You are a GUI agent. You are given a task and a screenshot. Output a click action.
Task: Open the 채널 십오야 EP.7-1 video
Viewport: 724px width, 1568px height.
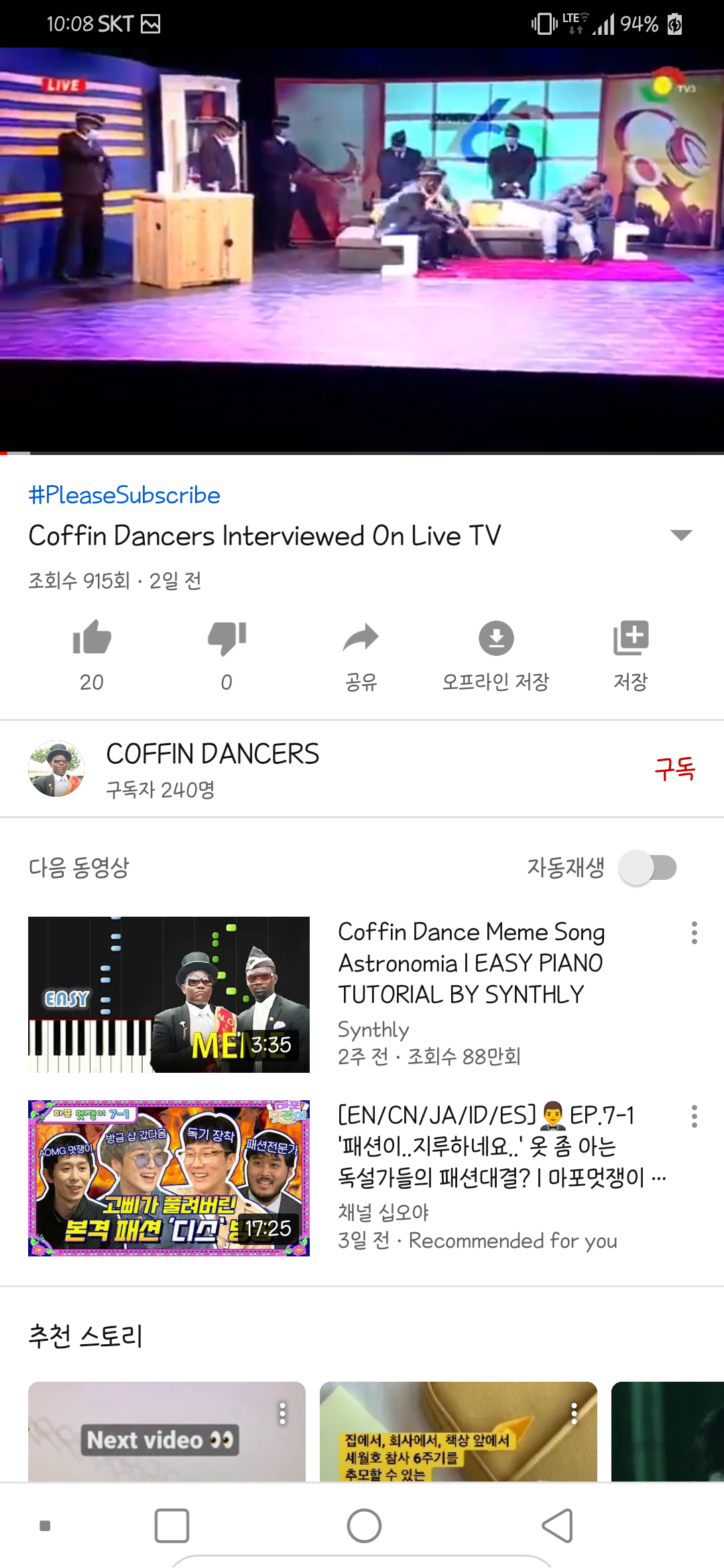(x=169, y=1178)
